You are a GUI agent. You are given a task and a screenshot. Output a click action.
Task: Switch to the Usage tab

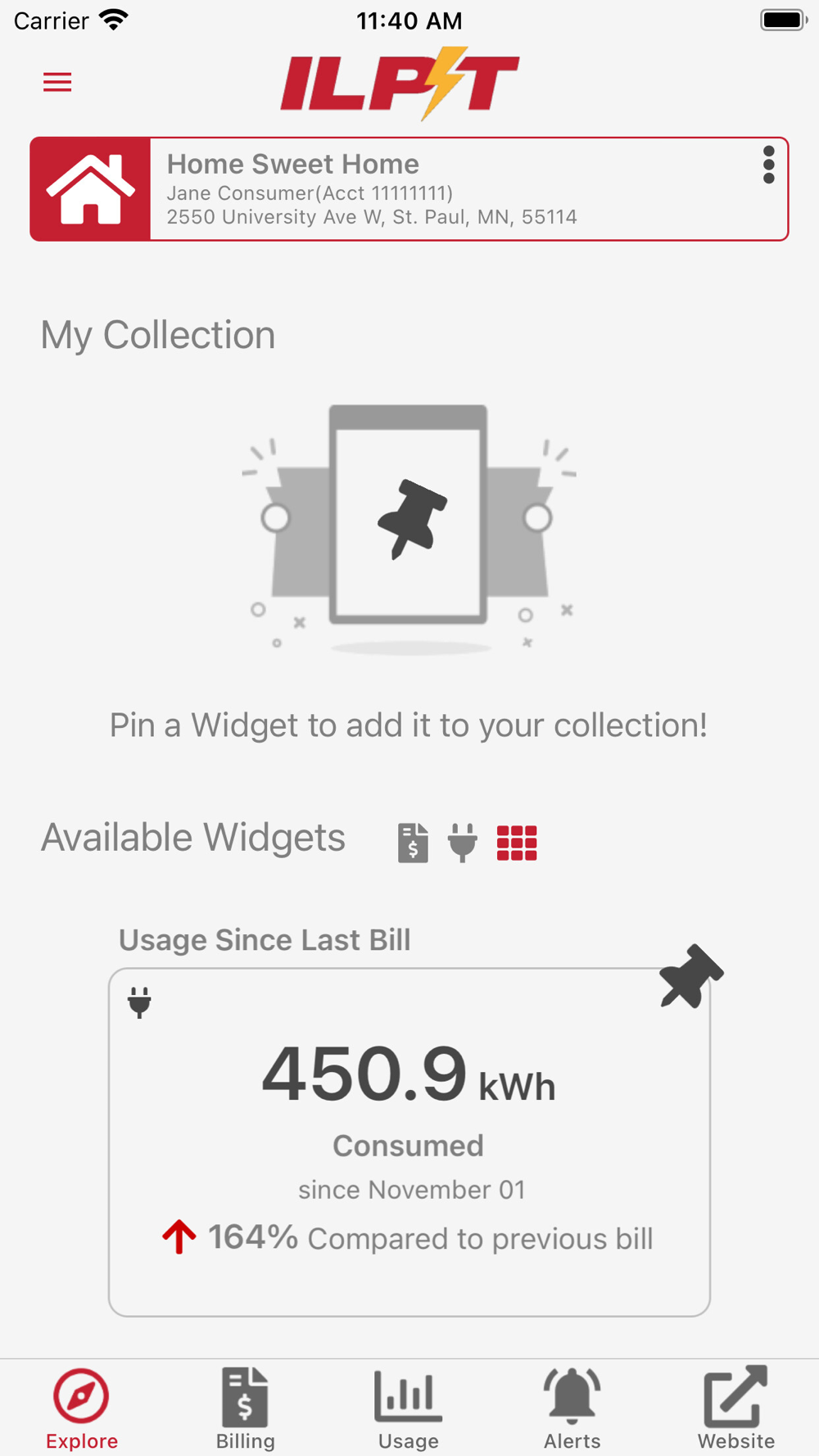tap(409, 1409)
